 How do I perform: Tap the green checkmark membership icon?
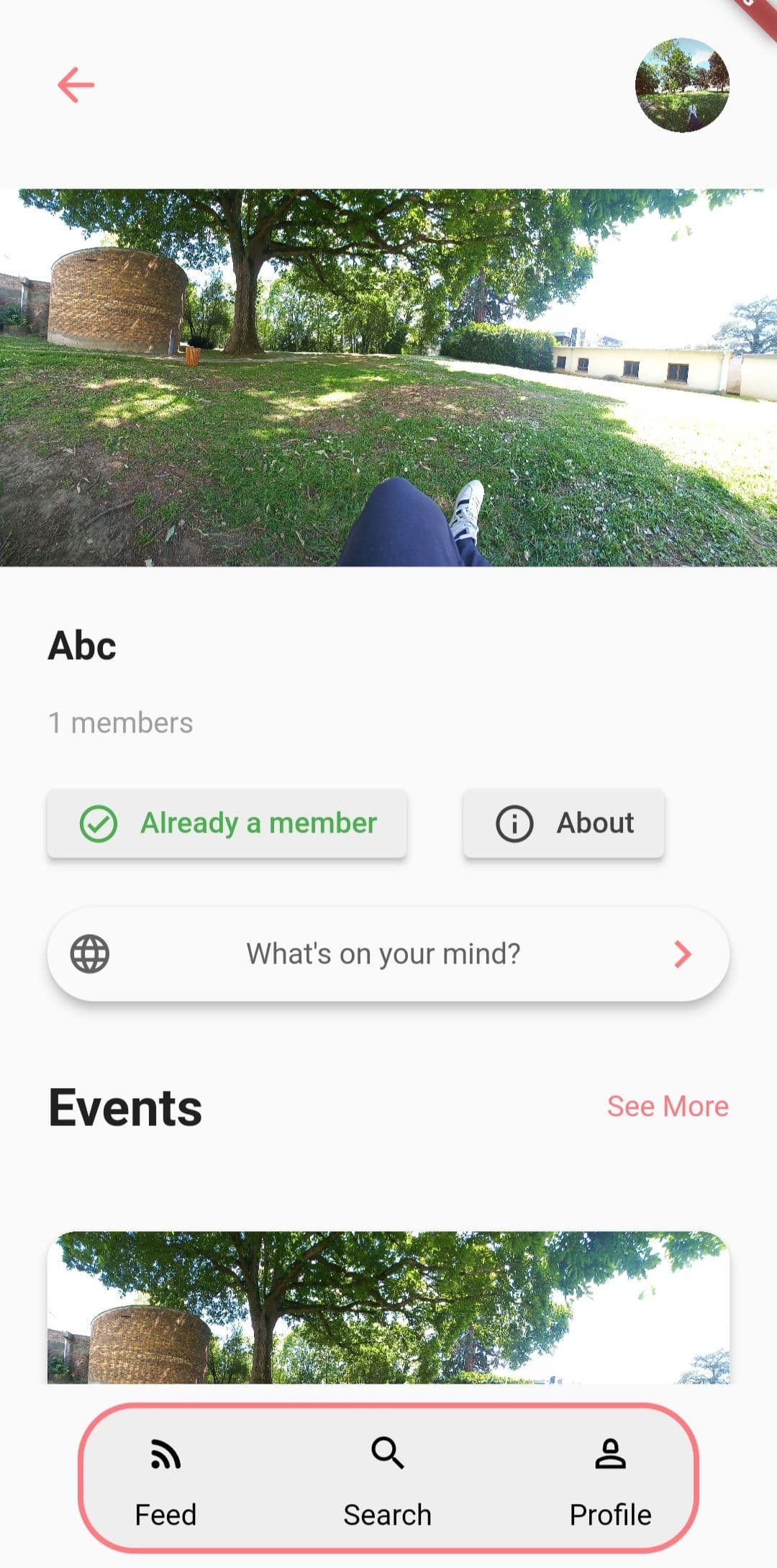[x=101, y=823]
